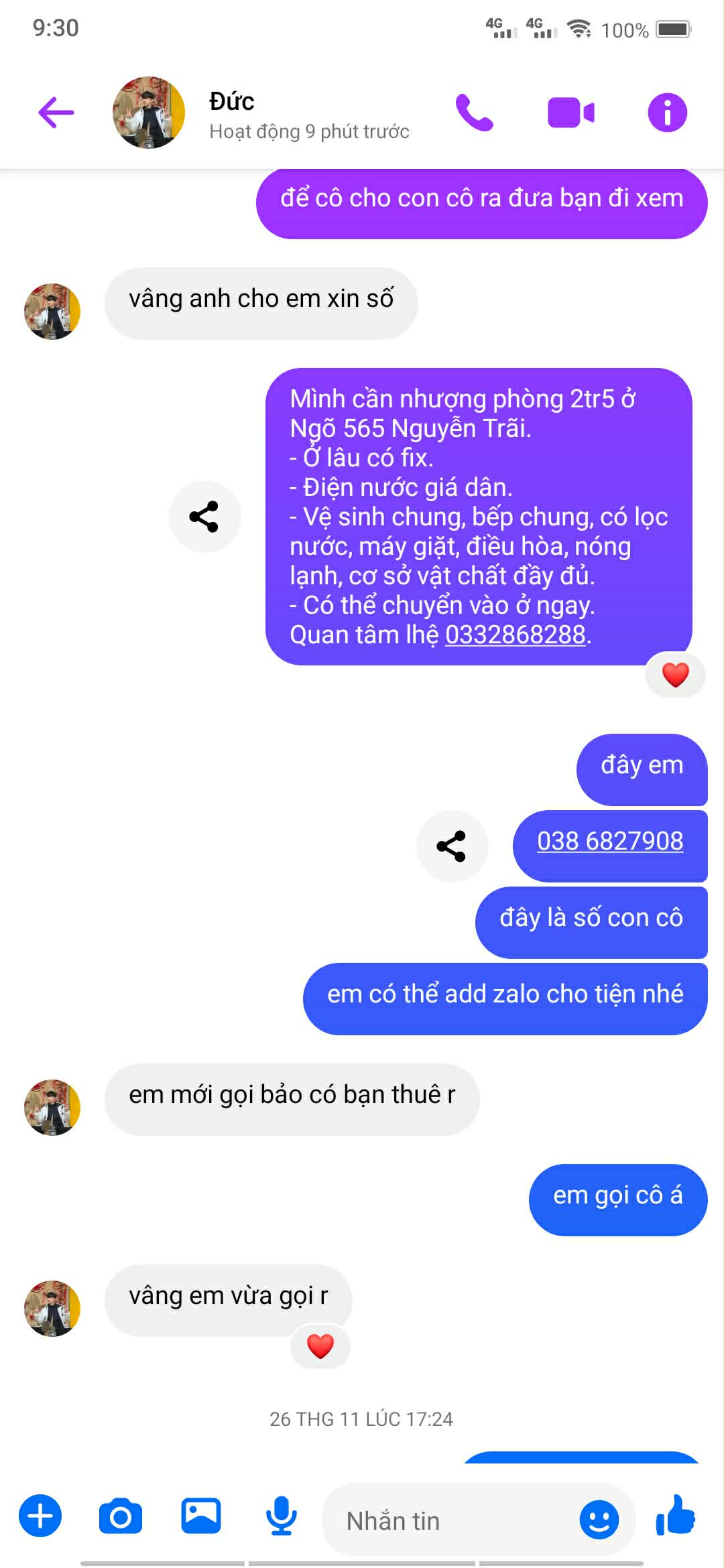Image resolution: width=724 pixels, height=1568 pixels.
Task: Share the 038 6827908 number message
Action: click(x=452, y=846)
